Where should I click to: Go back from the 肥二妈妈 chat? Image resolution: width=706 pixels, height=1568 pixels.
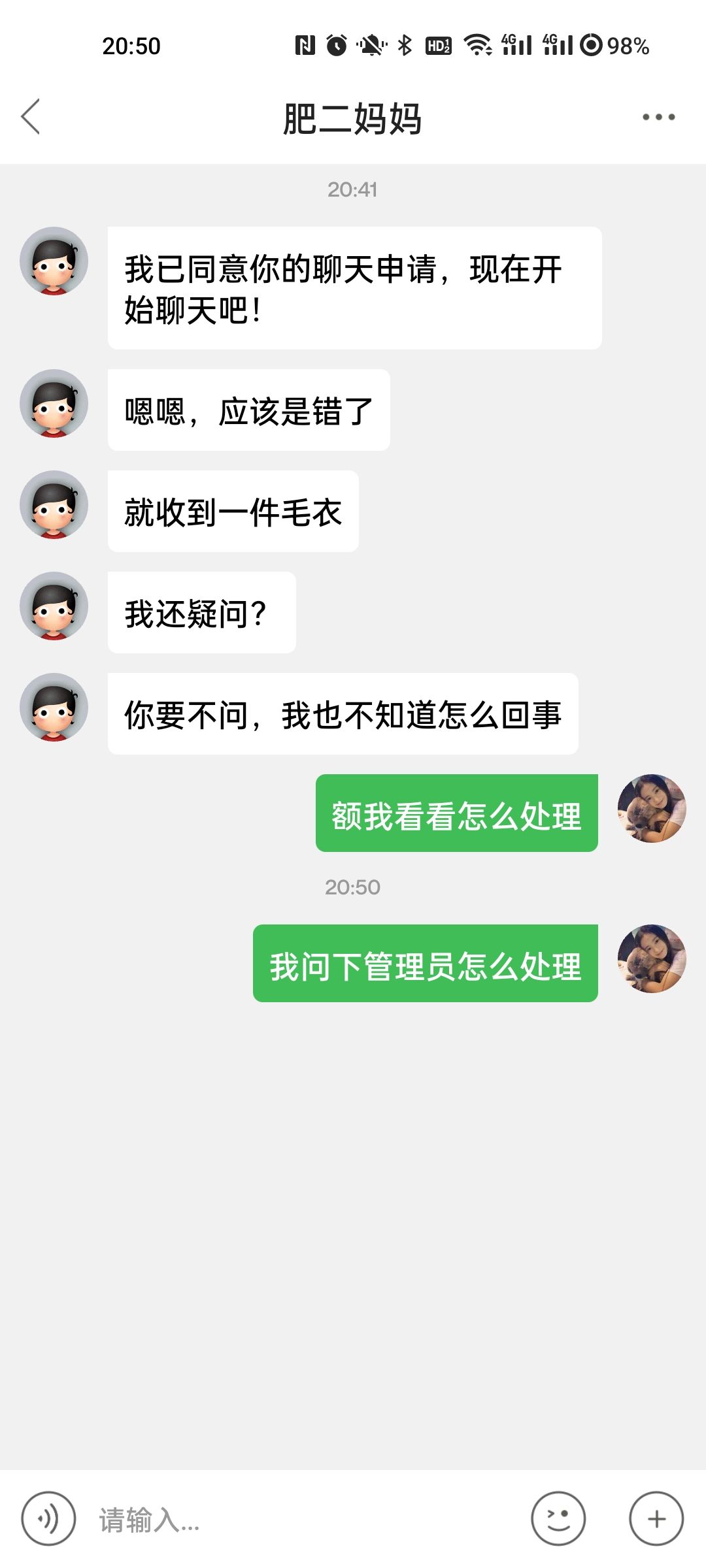click(x=31, y=117)
